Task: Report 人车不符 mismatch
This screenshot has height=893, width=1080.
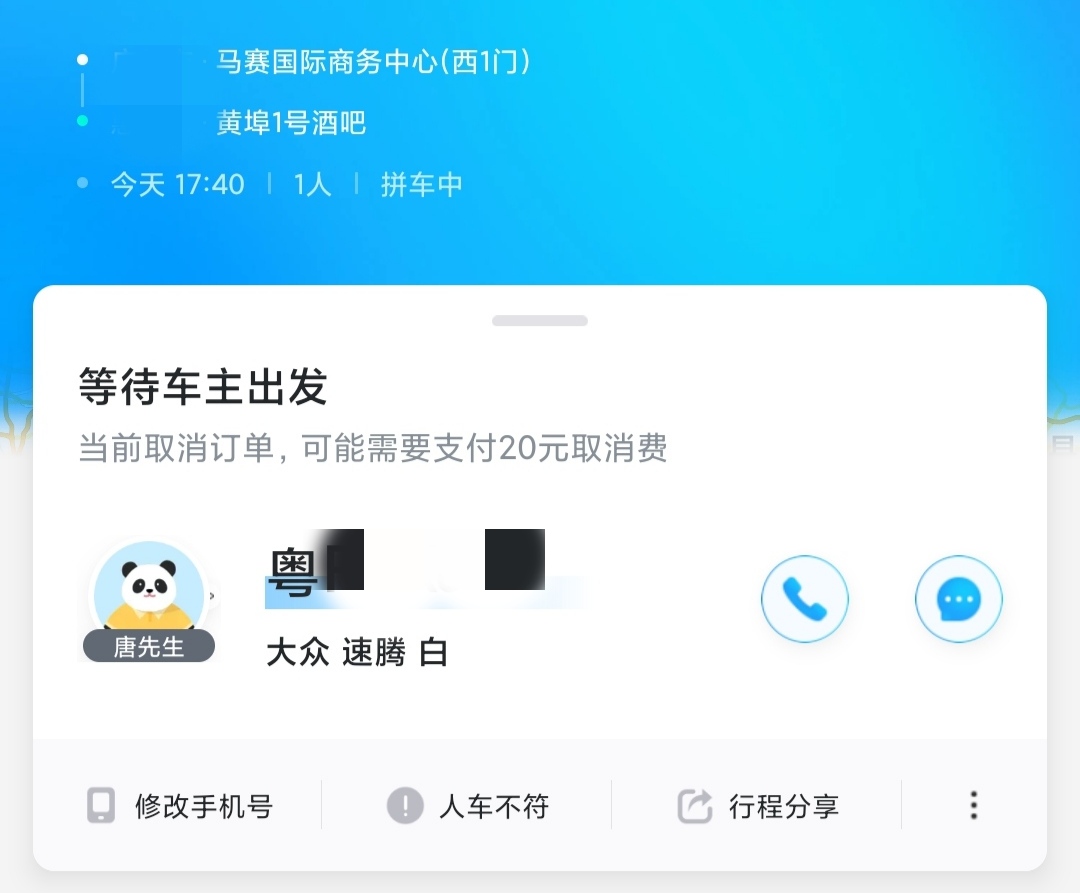Action: (x=468, y=806)
